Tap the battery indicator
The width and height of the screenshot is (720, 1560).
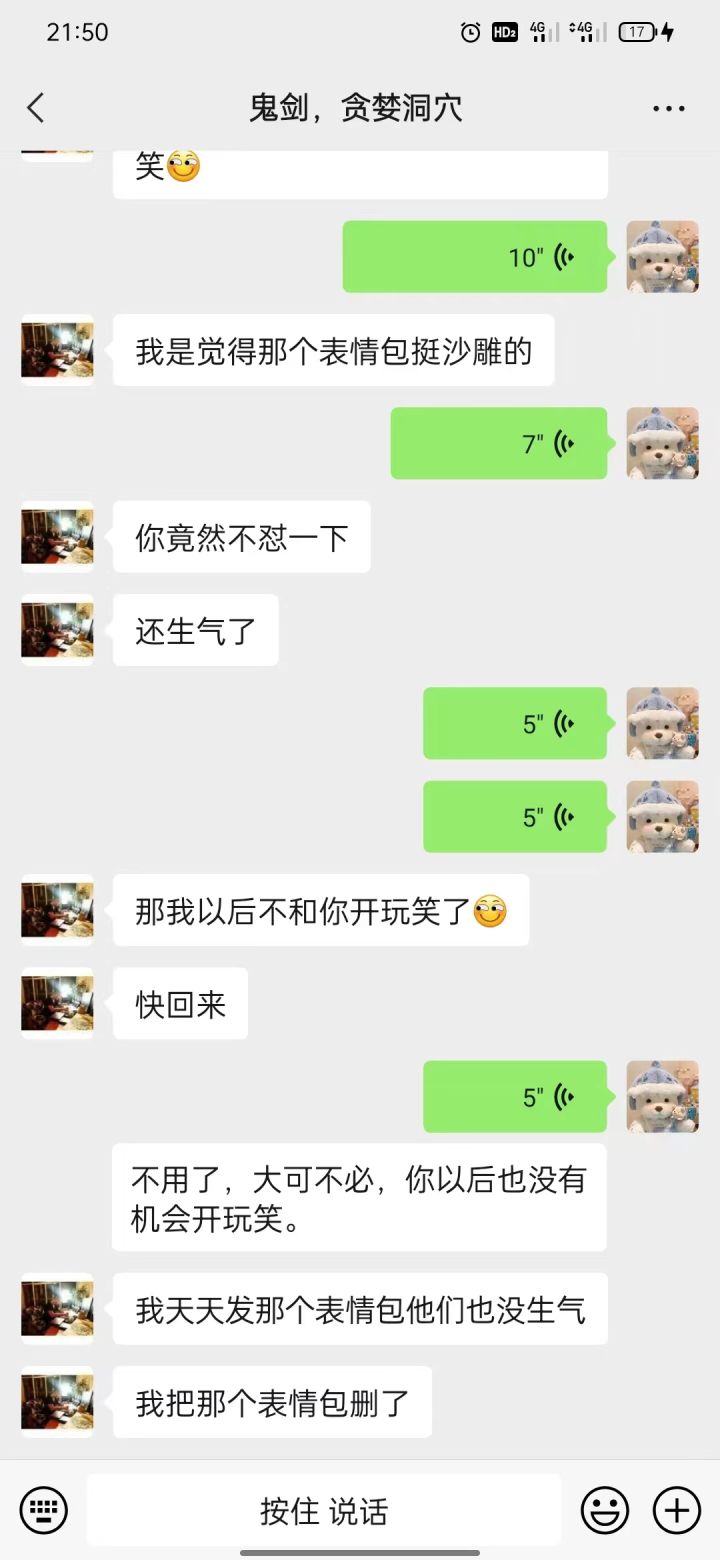[637, 31]
